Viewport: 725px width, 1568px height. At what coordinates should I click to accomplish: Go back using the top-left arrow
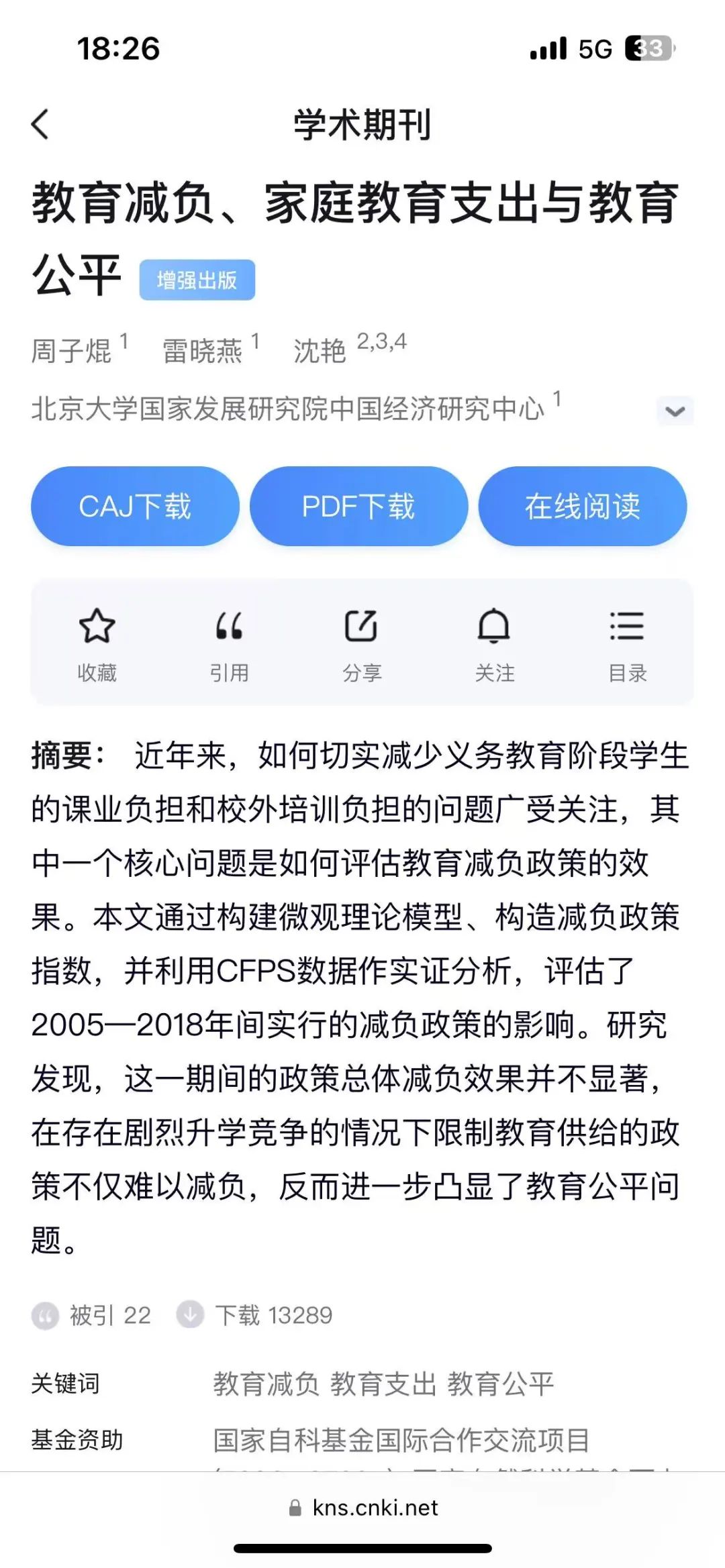40,125
